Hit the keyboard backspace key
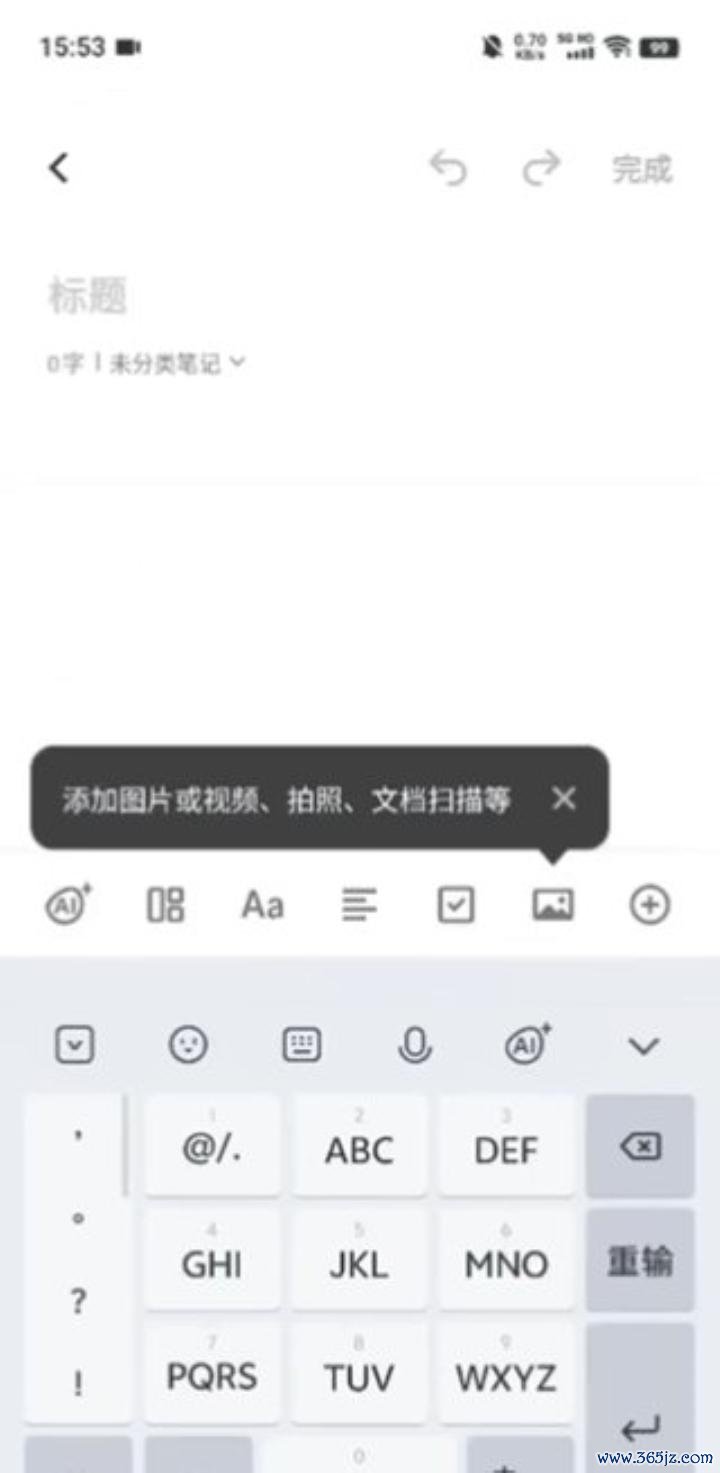The width and height of the screenshot is (720, 1473). click(x=640, y=1146)
